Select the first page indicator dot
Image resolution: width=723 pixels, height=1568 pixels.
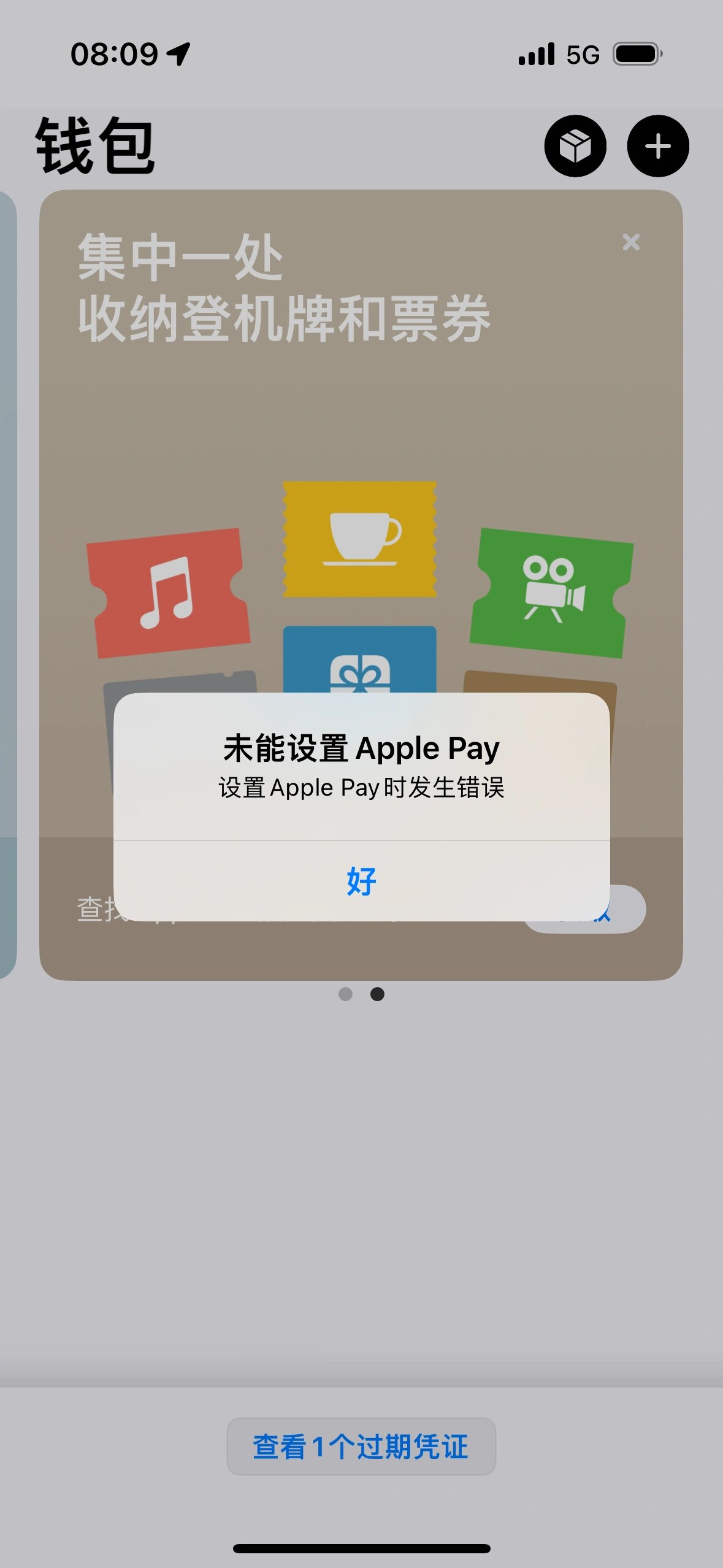345,994
